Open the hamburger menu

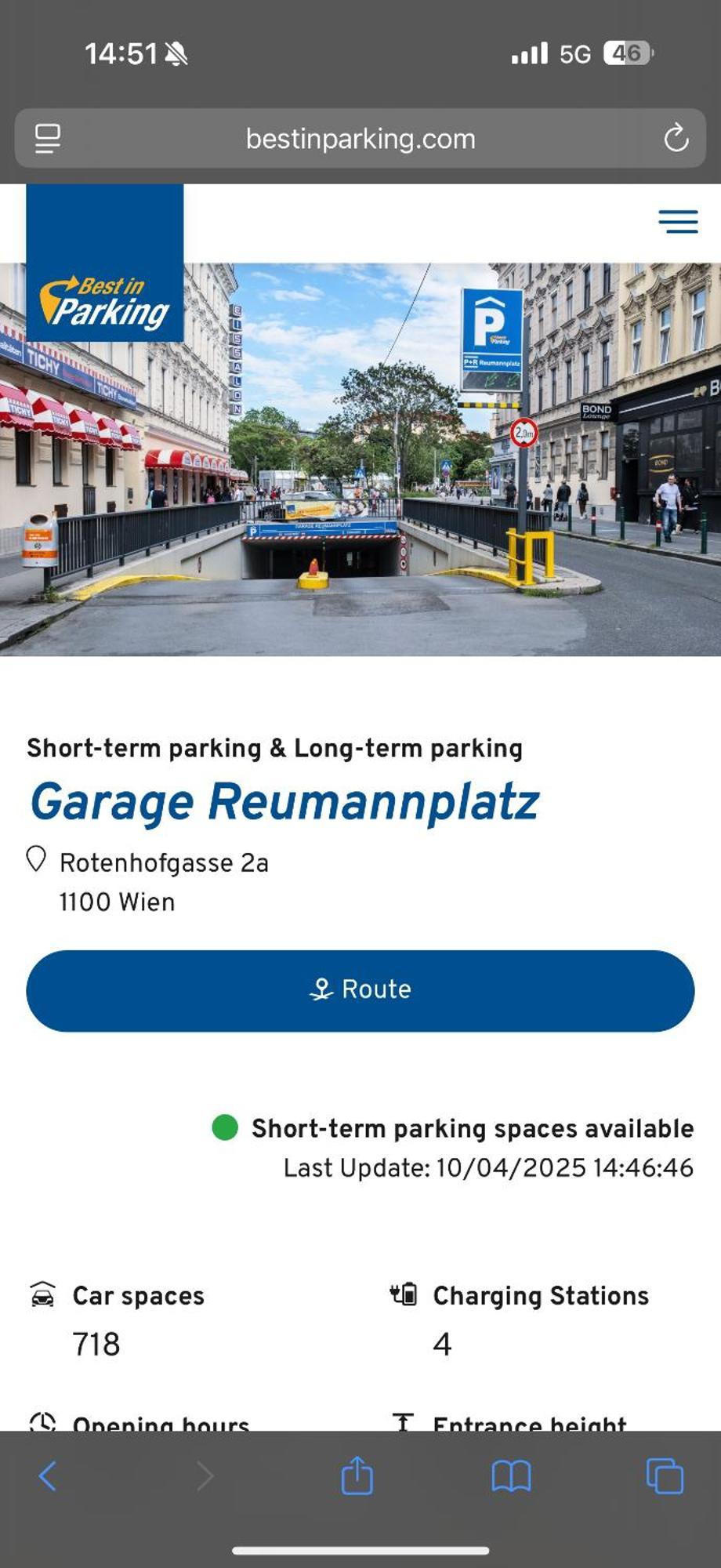point(678,222)
